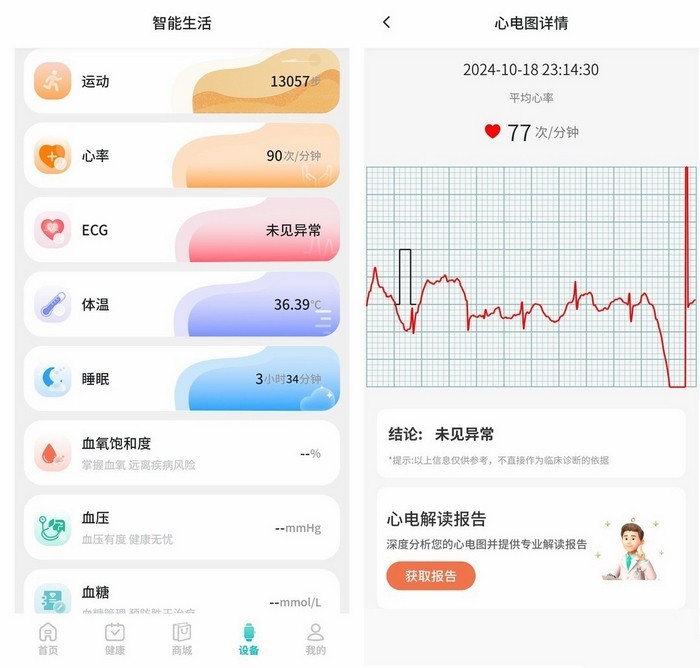Open the ECG card
The image size is (700, 668).
pyautogui.click(x=181, y=230)
